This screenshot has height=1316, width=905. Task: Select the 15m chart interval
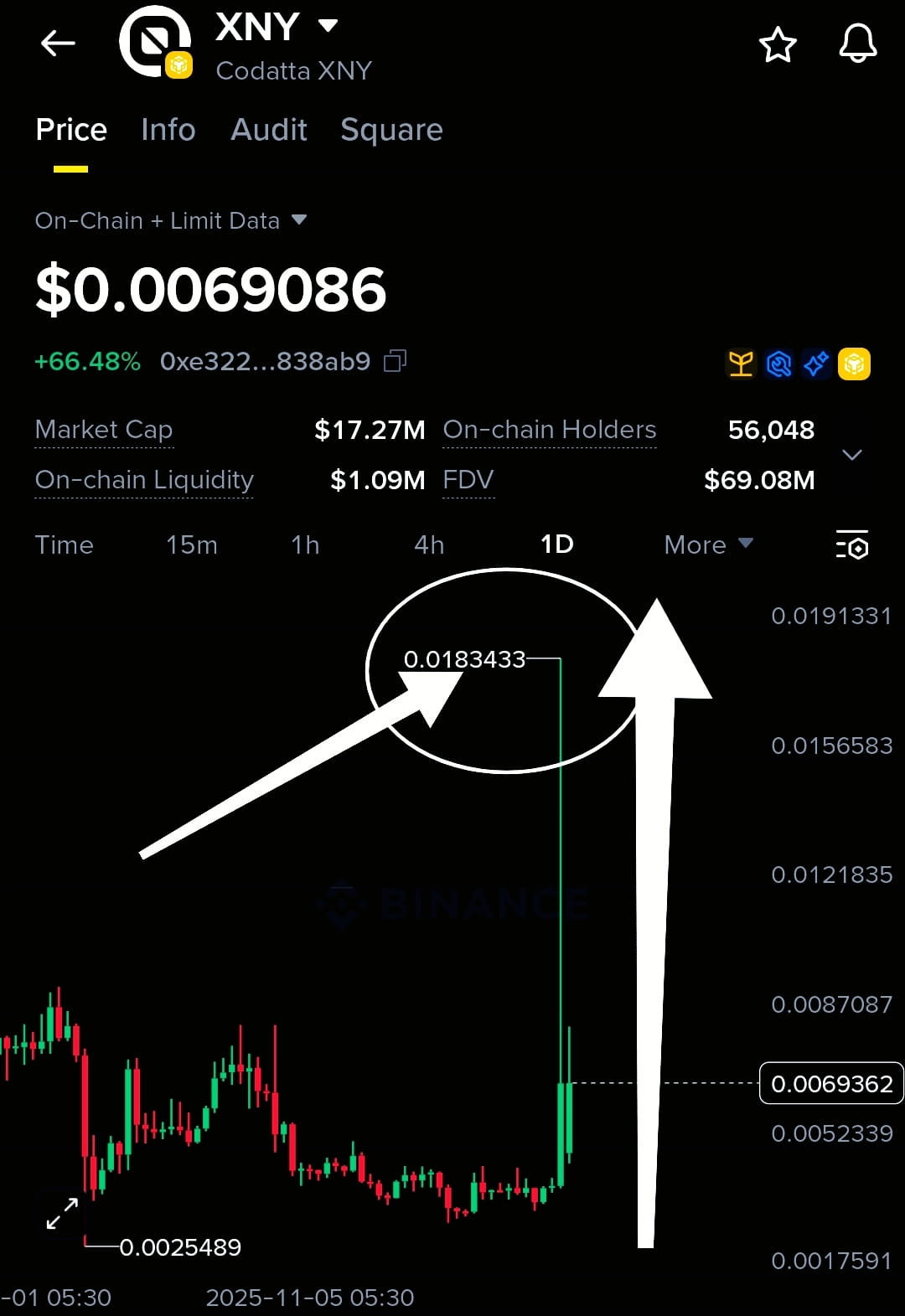tap(191, 544)
